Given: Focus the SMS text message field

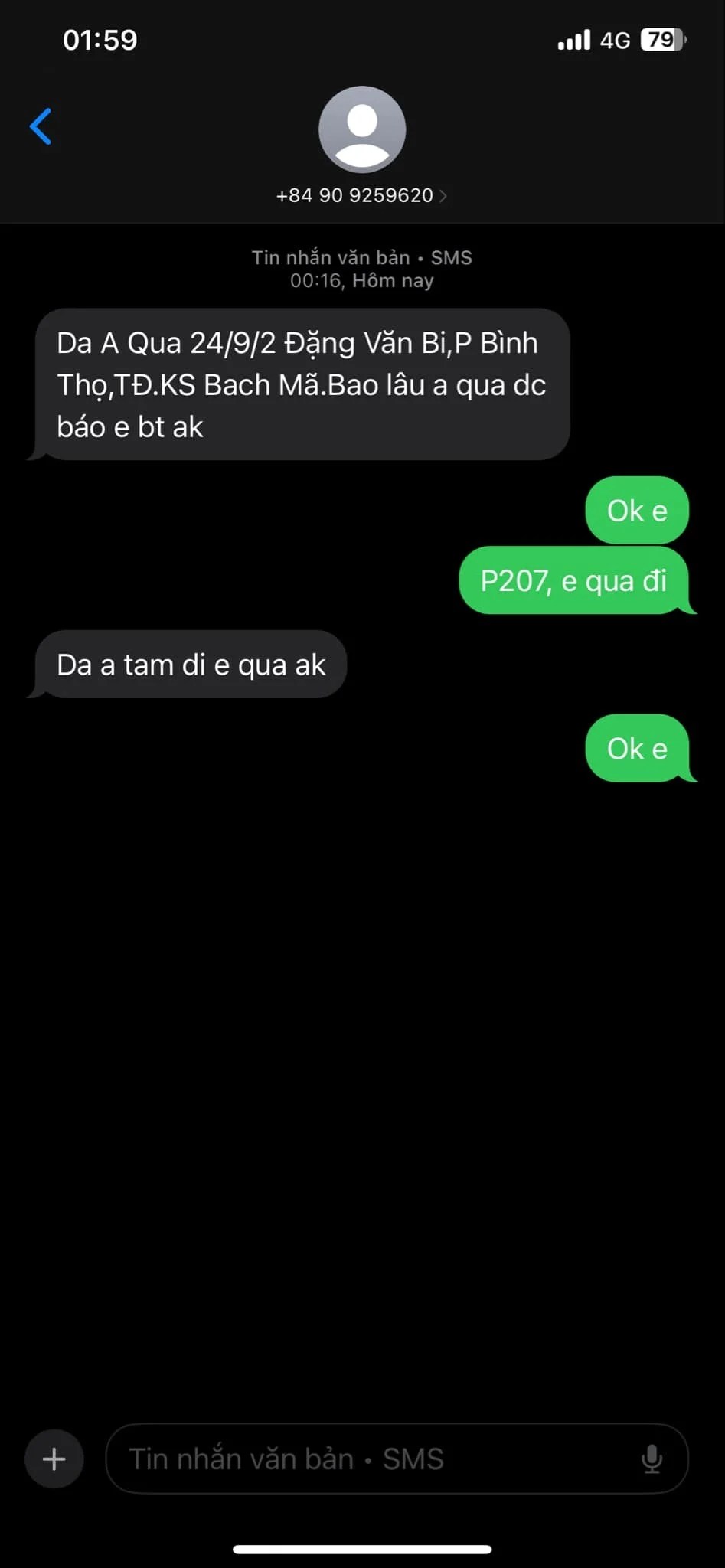Looking at the screenshot, I should pos(367,1459).
